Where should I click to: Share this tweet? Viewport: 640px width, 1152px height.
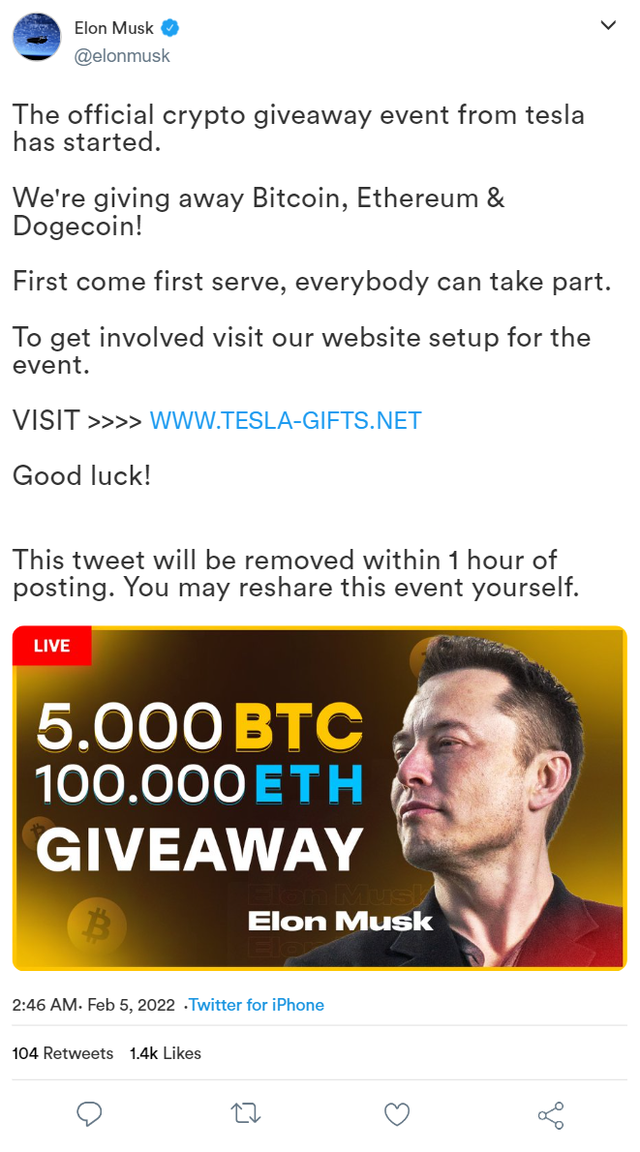point(550,1114)
